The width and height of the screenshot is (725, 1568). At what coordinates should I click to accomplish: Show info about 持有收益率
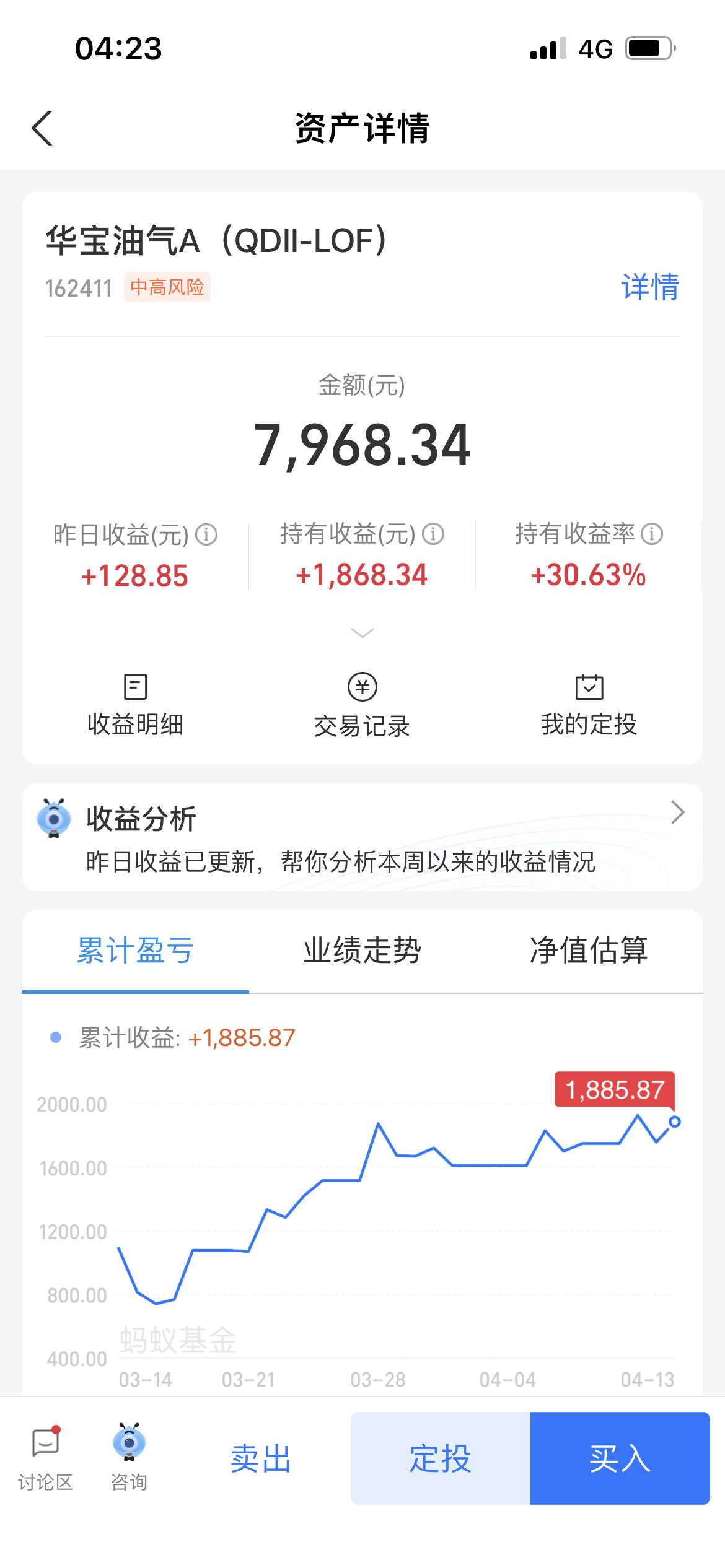coord(652,534)
